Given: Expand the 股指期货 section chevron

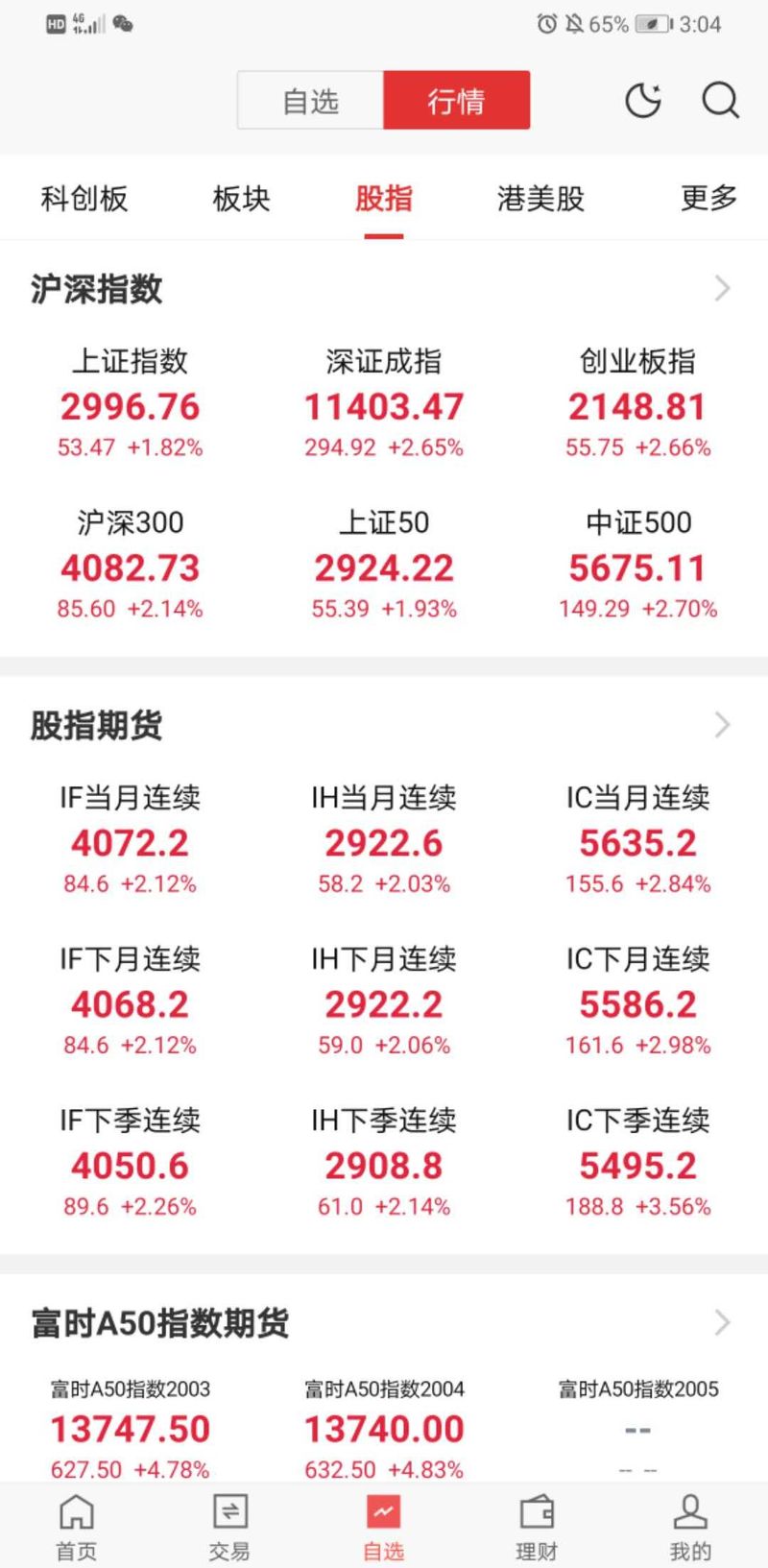Looking at the screenshot, I should coord(723,724).
